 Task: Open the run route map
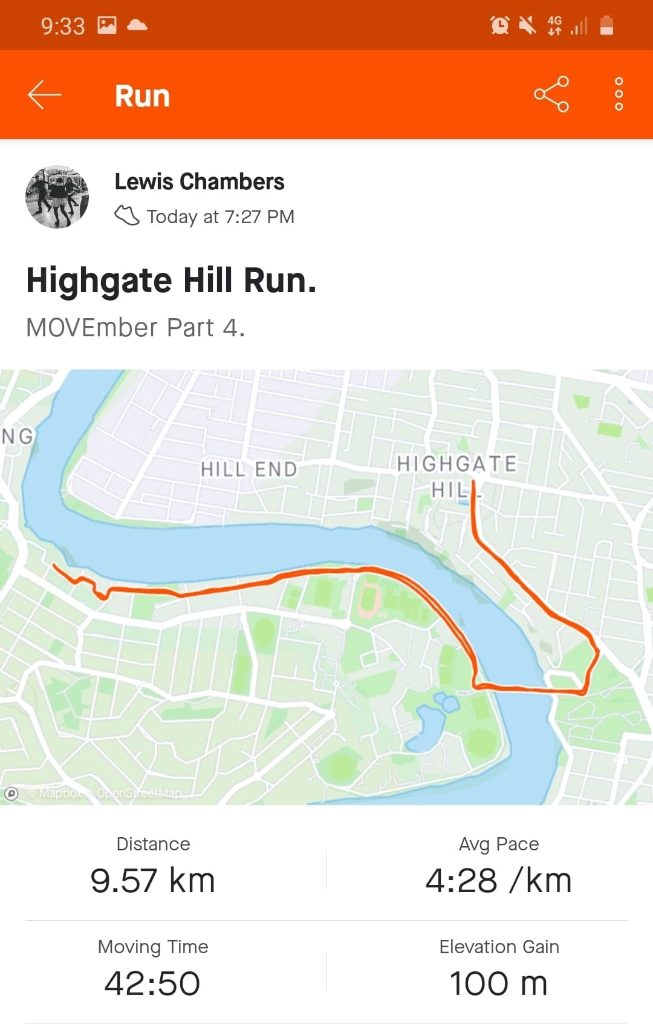tap(326, 586)
